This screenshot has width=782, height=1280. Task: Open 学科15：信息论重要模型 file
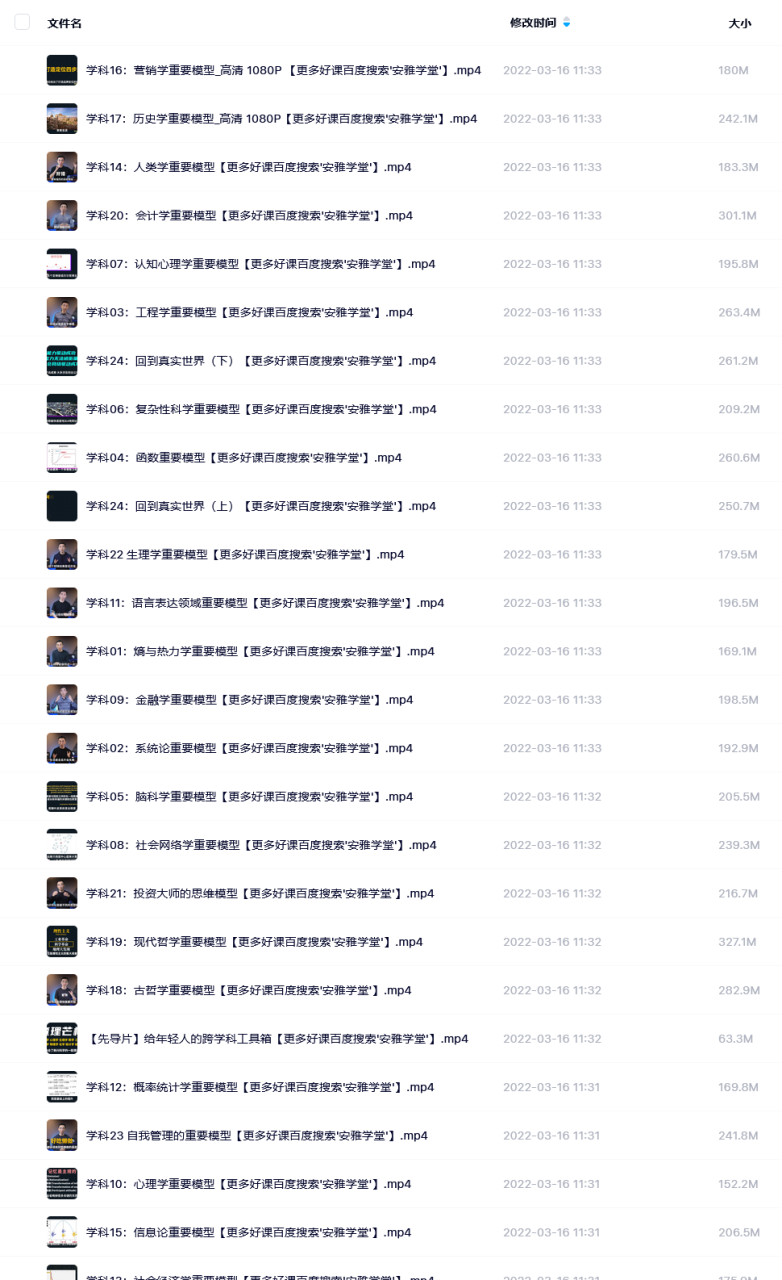point(249,1233)
